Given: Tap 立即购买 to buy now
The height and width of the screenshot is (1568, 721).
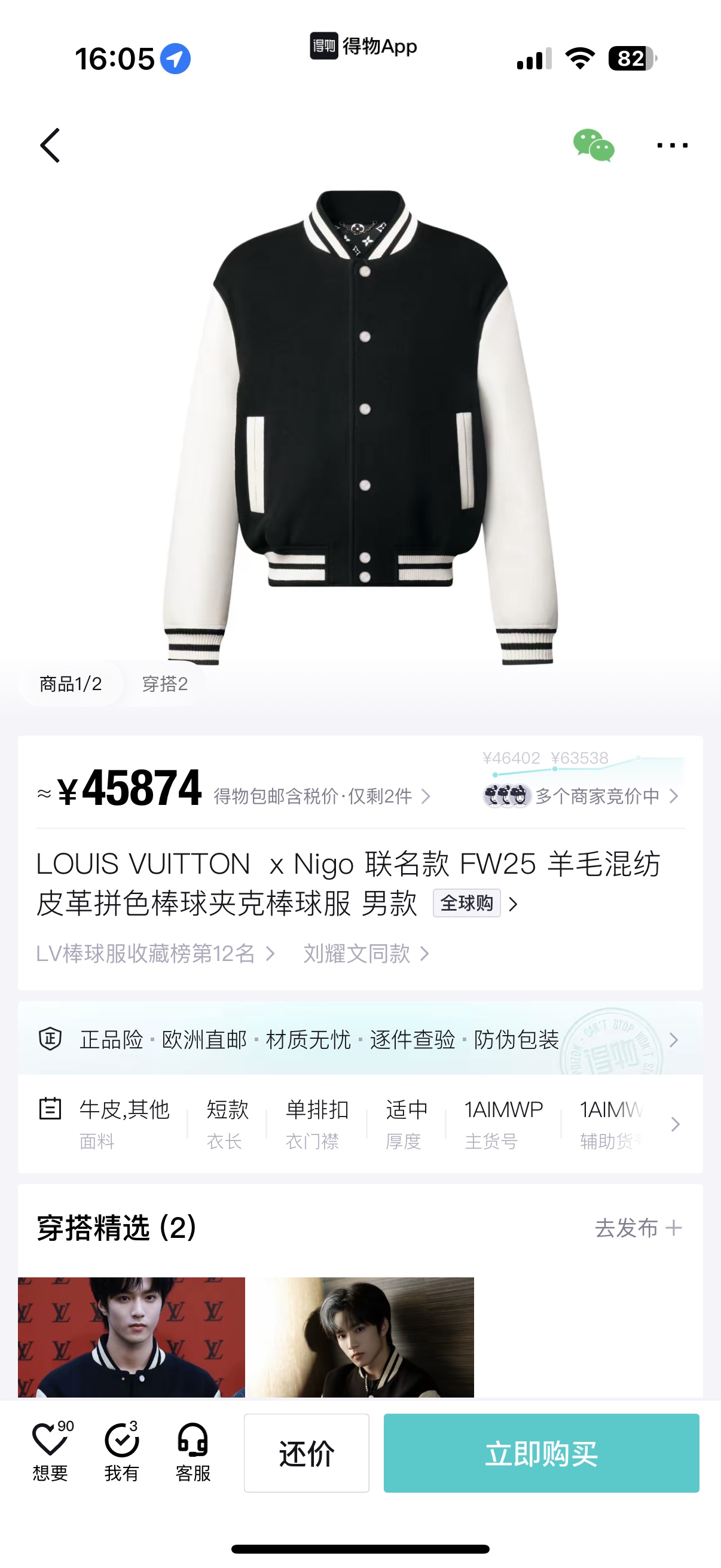Looking at the screenshot, I should 541,1453.
